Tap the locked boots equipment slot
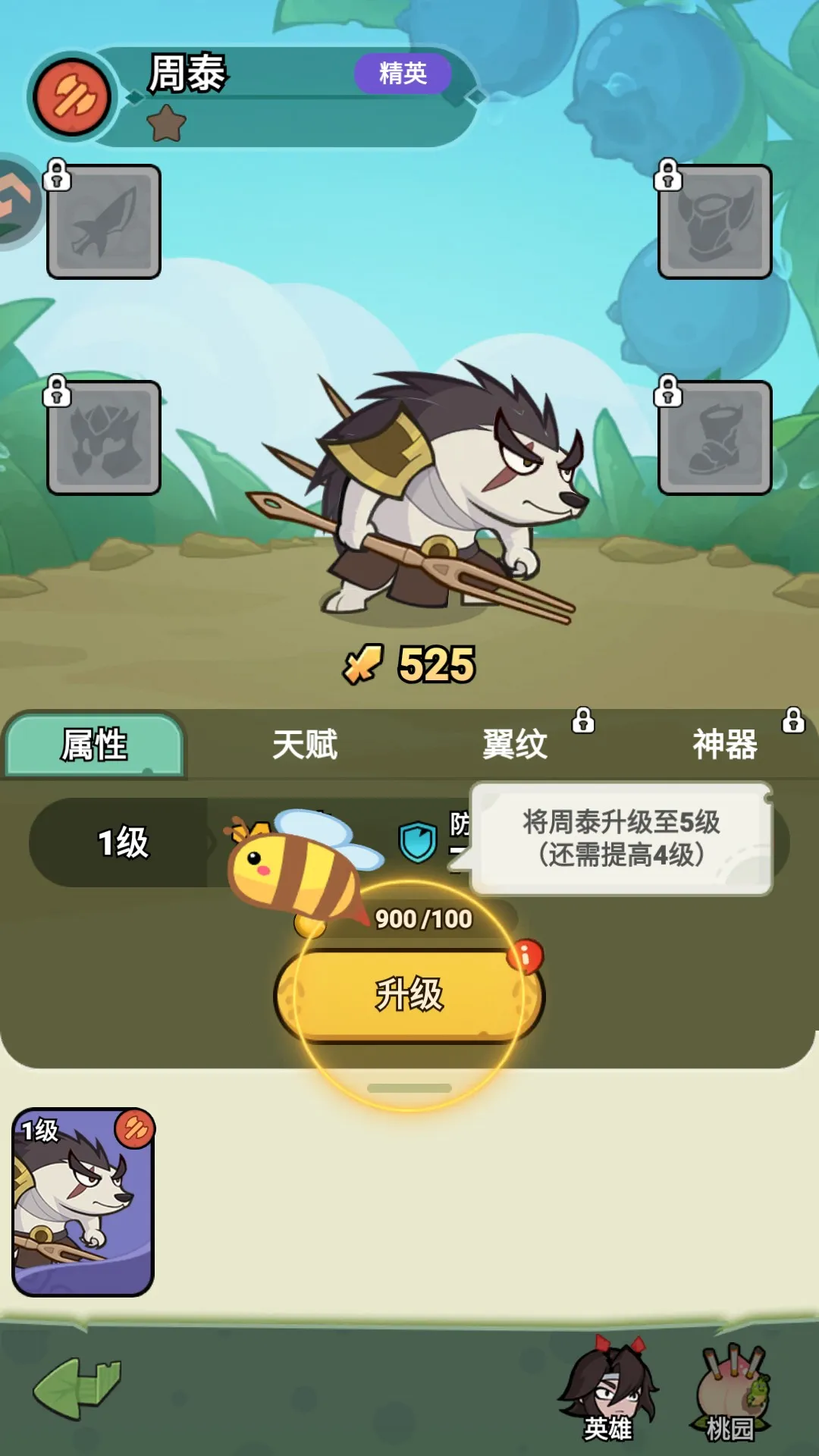Image resolution: width=819 pixels, height=1456 pixels. 715,438
